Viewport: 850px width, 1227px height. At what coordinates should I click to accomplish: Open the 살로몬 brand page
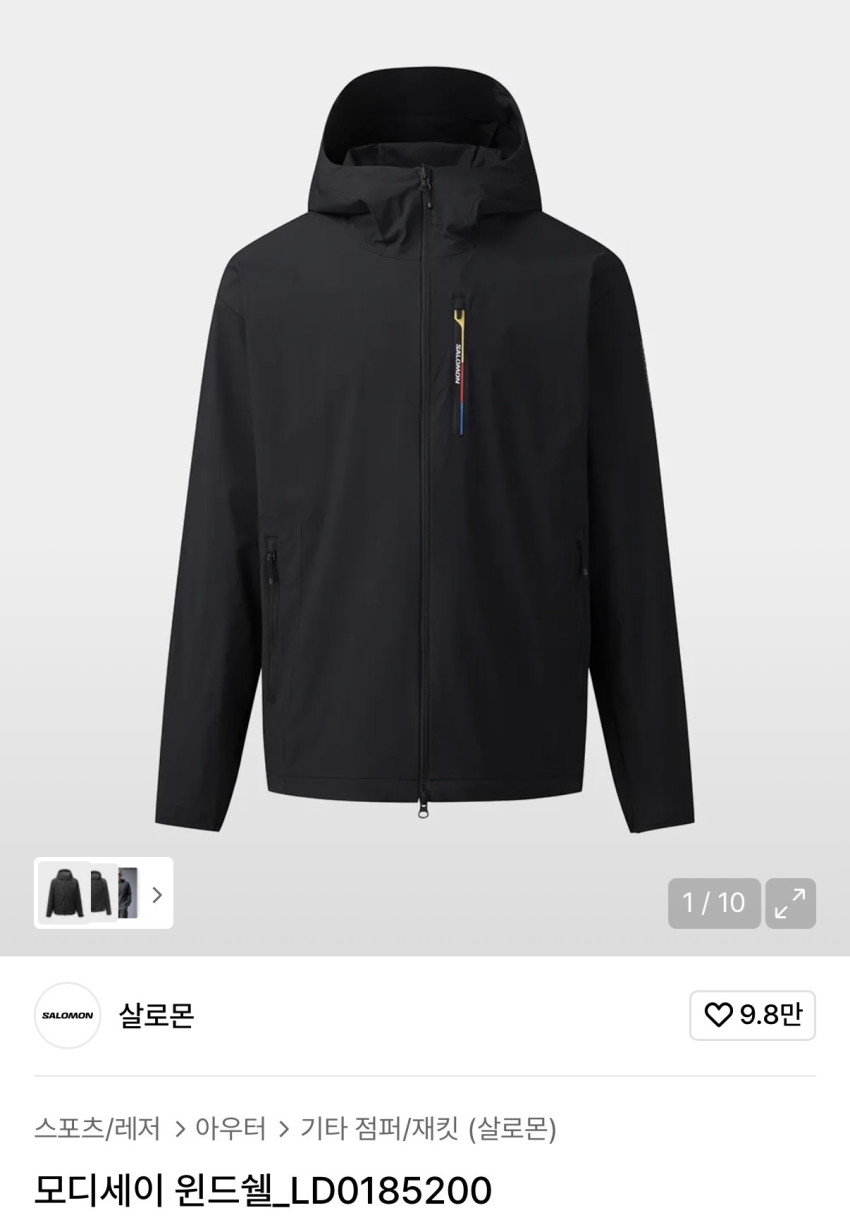click(x=156, y=1015)
